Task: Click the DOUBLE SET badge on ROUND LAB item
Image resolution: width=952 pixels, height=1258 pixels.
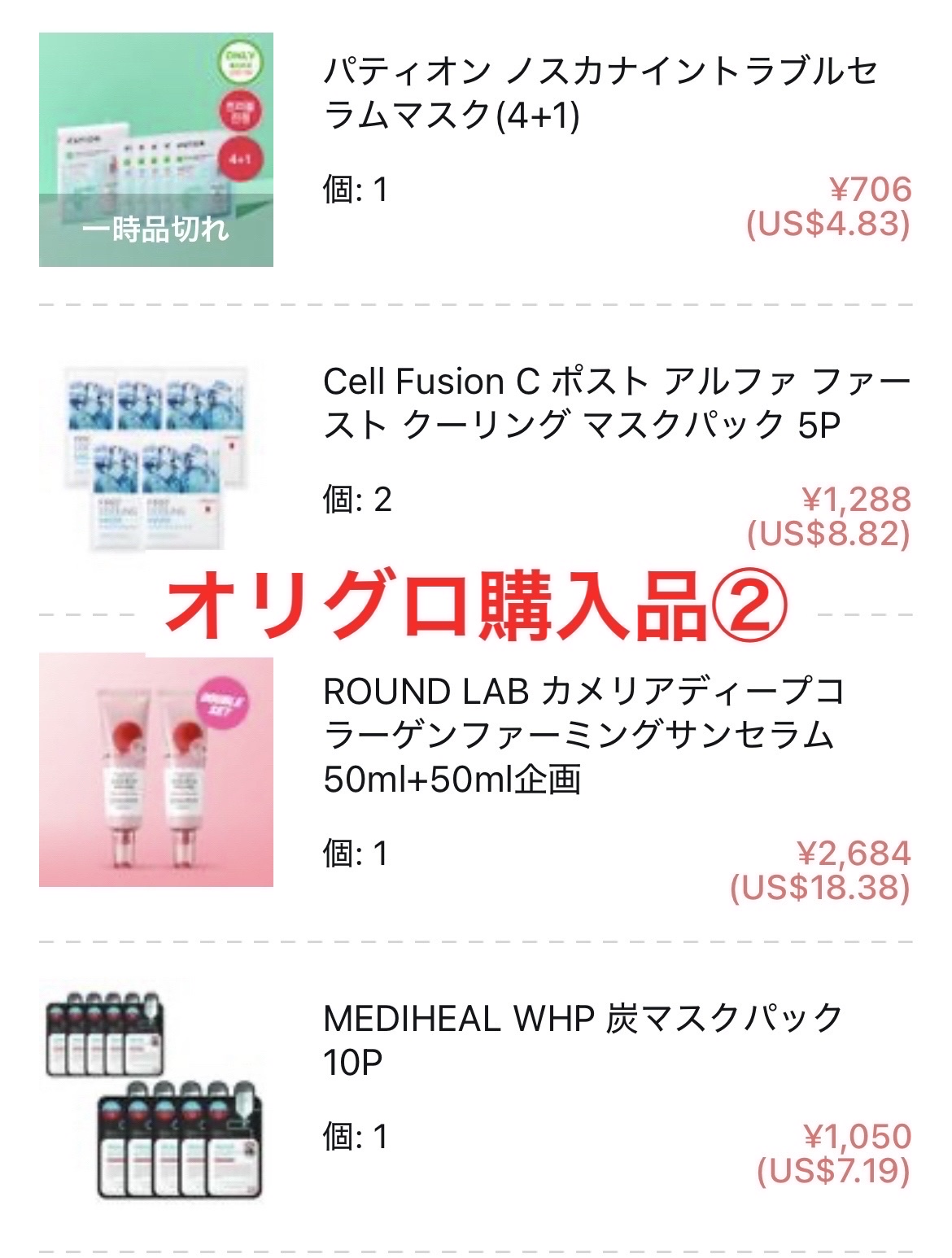Action: (220, 705)
